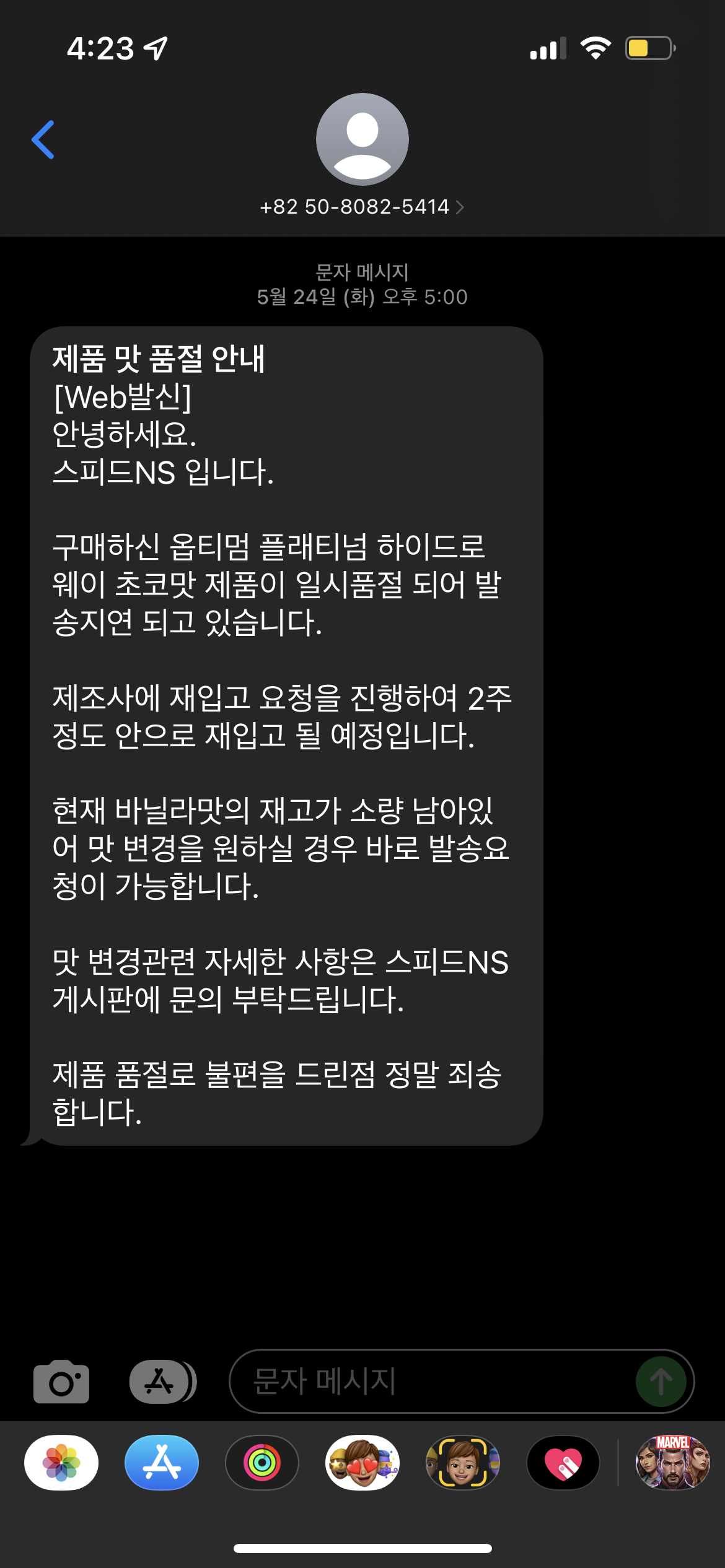Open the Digital Touch heart app
725x1568 pixels.
[x=563, y=1463]
